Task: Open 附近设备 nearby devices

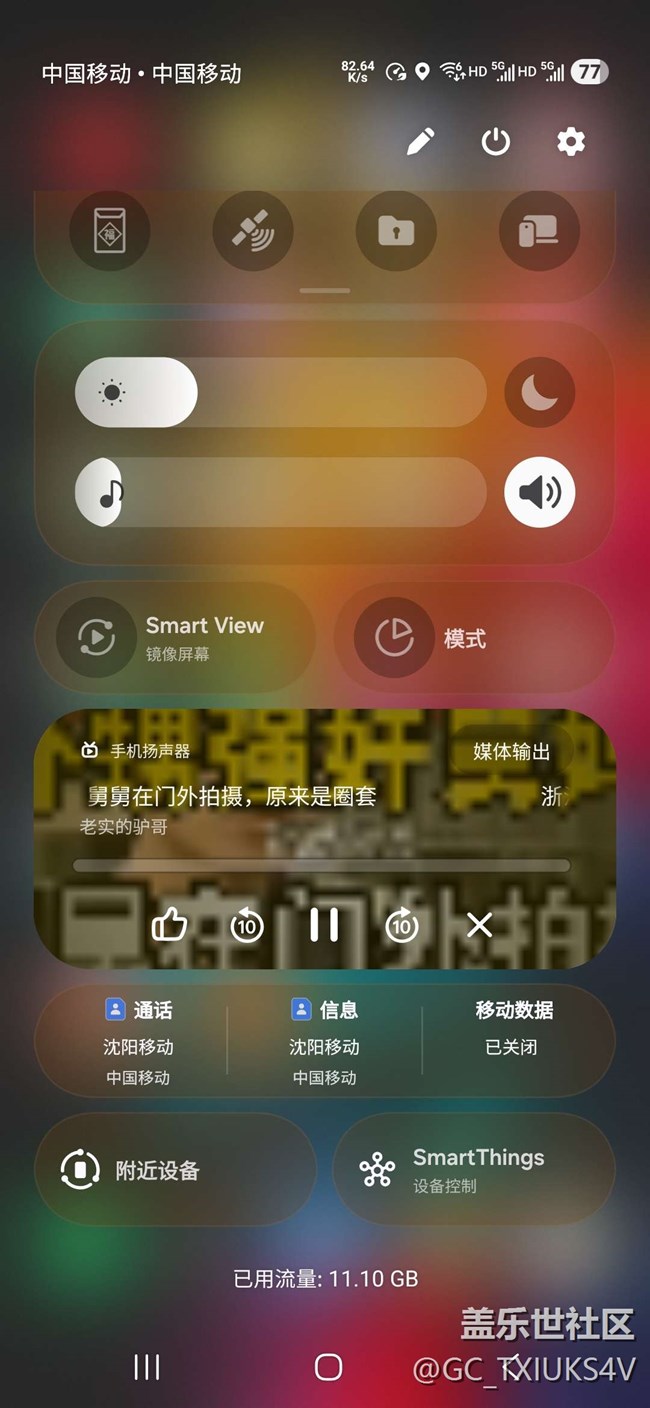Action: point(175,1169)
